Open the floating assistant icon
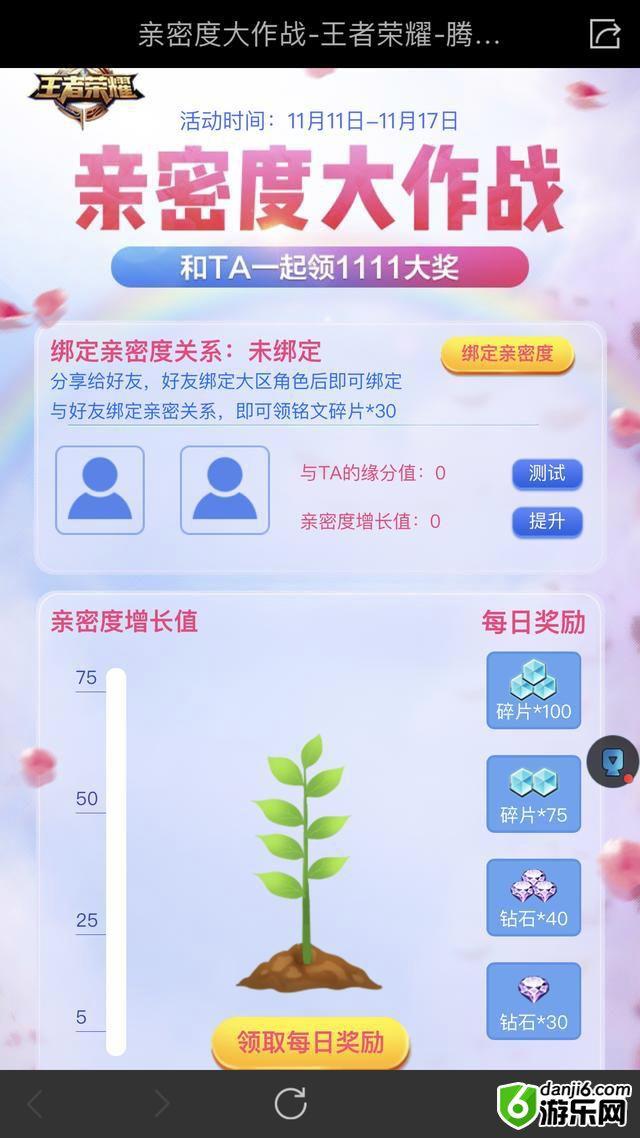This screenshot has height=1138, width=640. point(614,762)
